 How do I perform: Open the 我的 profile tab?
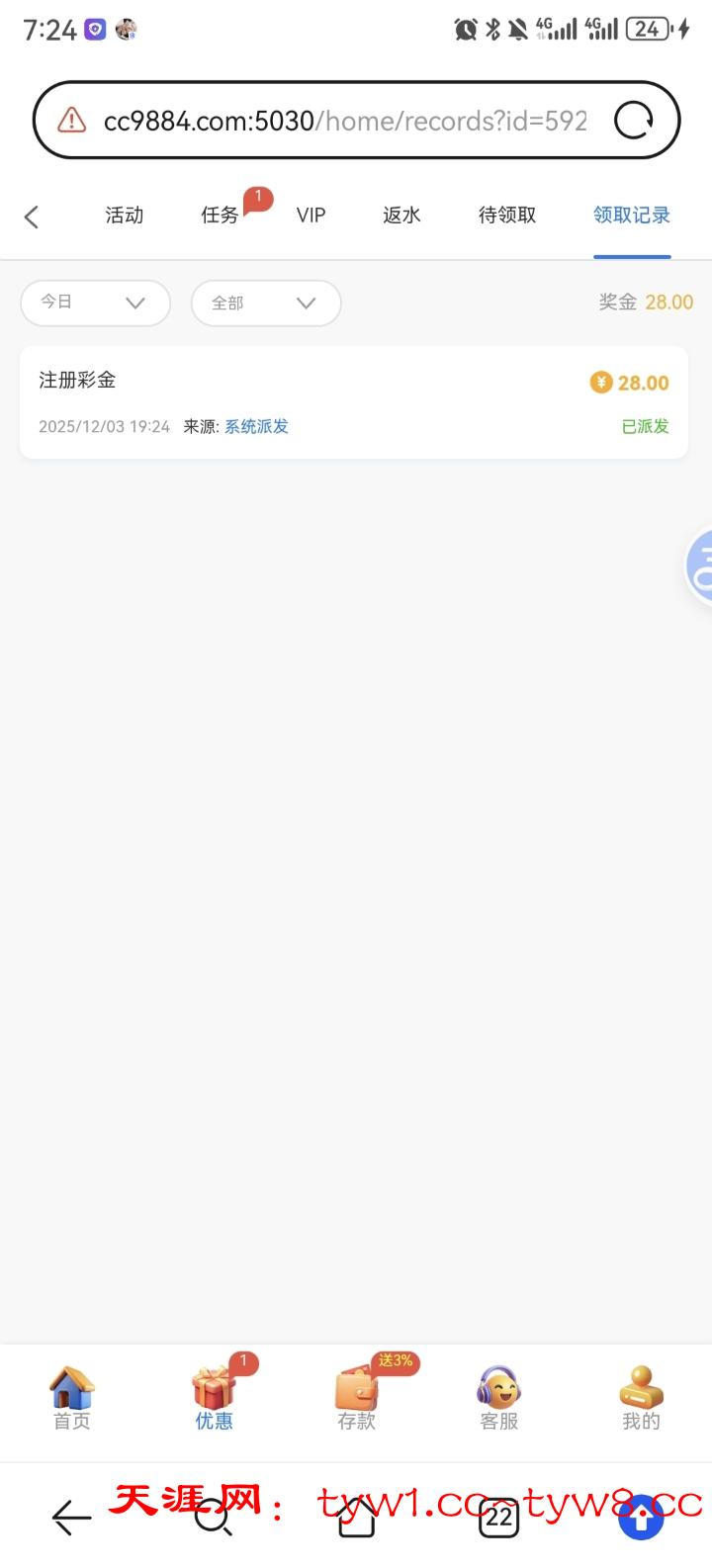click(641, 1398)
